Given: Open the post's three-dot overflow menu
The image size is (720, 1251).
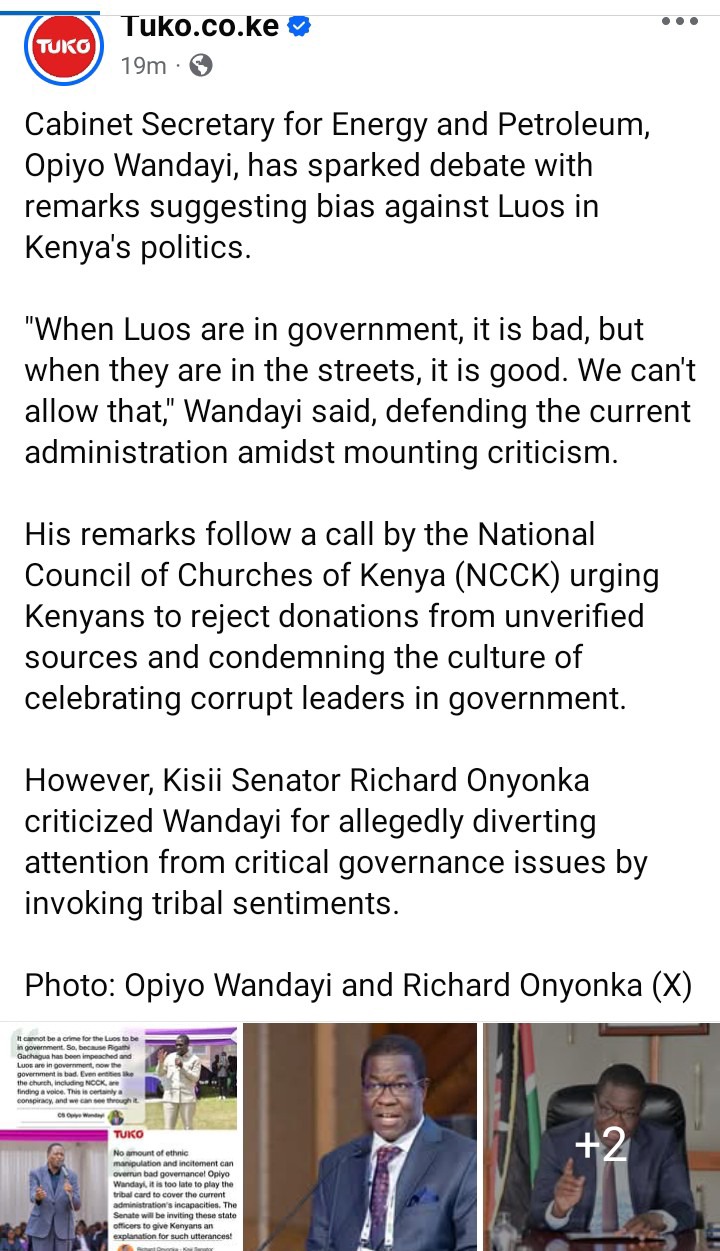Looking at the screenshot, I should tap(680, 21).
